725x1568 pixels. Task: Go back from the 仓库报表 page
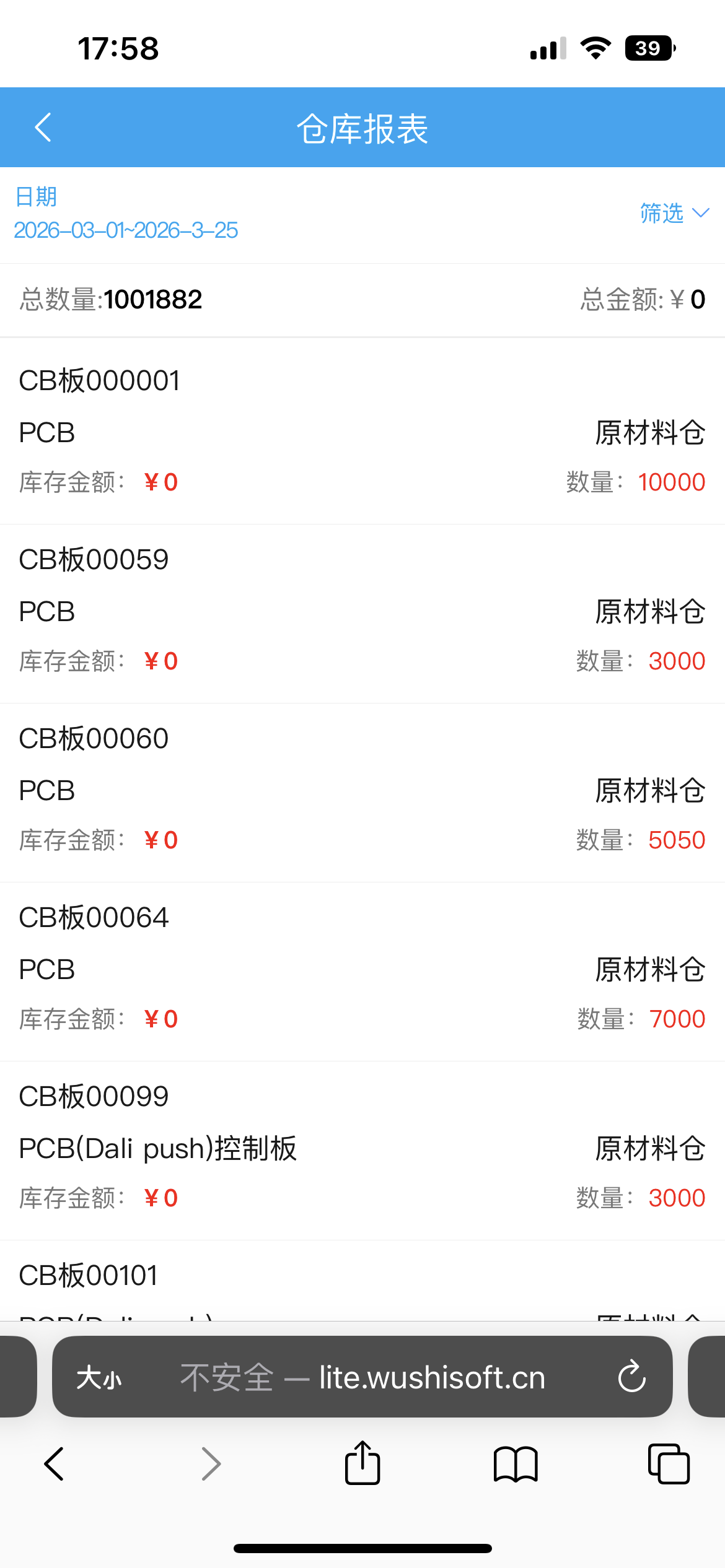point(43,128)
